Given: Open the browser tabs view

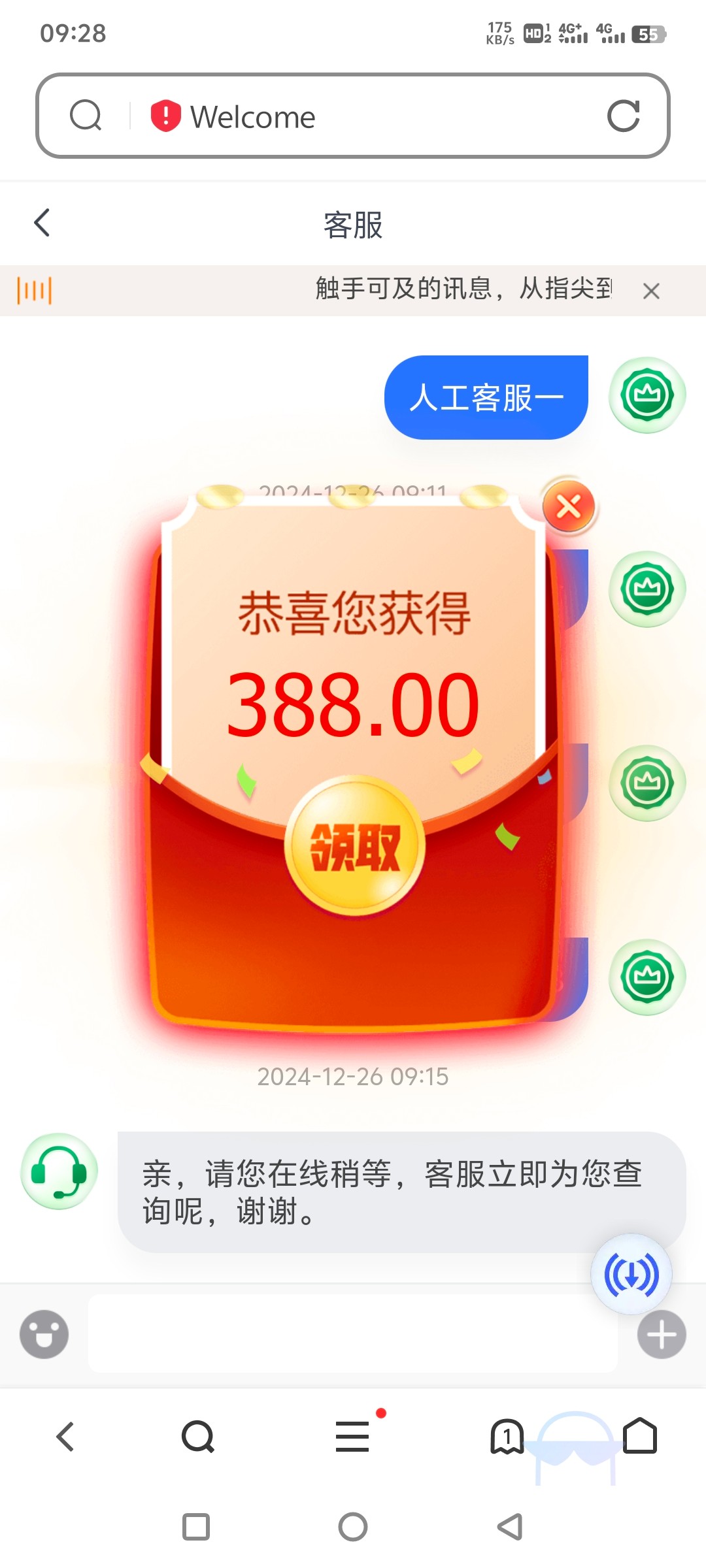Looking at the screenshot, I should pyautogui.click(x=507, y=1436).
